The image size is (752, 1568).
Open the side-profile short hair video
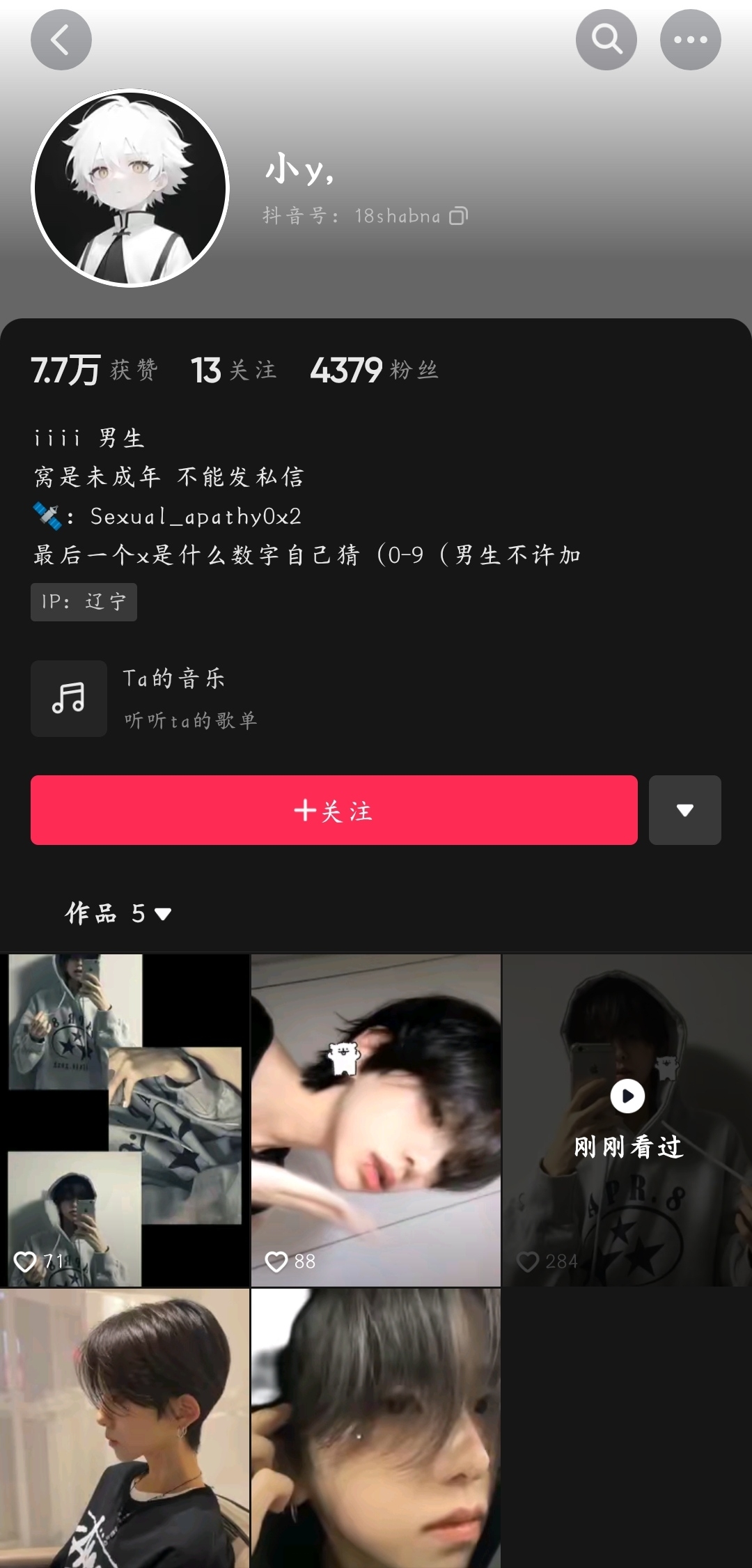coord(125,1428)
